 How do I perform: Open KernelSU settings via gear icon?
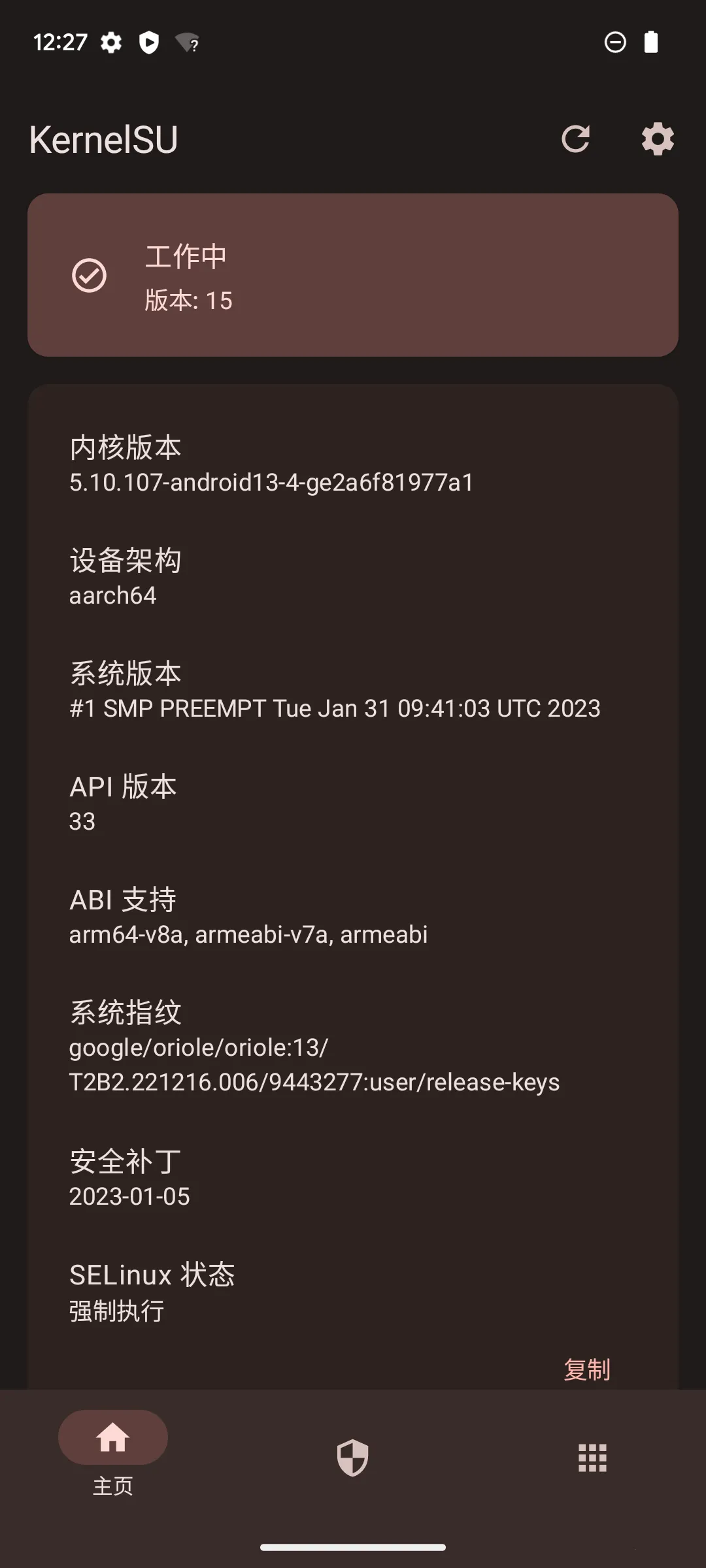point(657,140)
